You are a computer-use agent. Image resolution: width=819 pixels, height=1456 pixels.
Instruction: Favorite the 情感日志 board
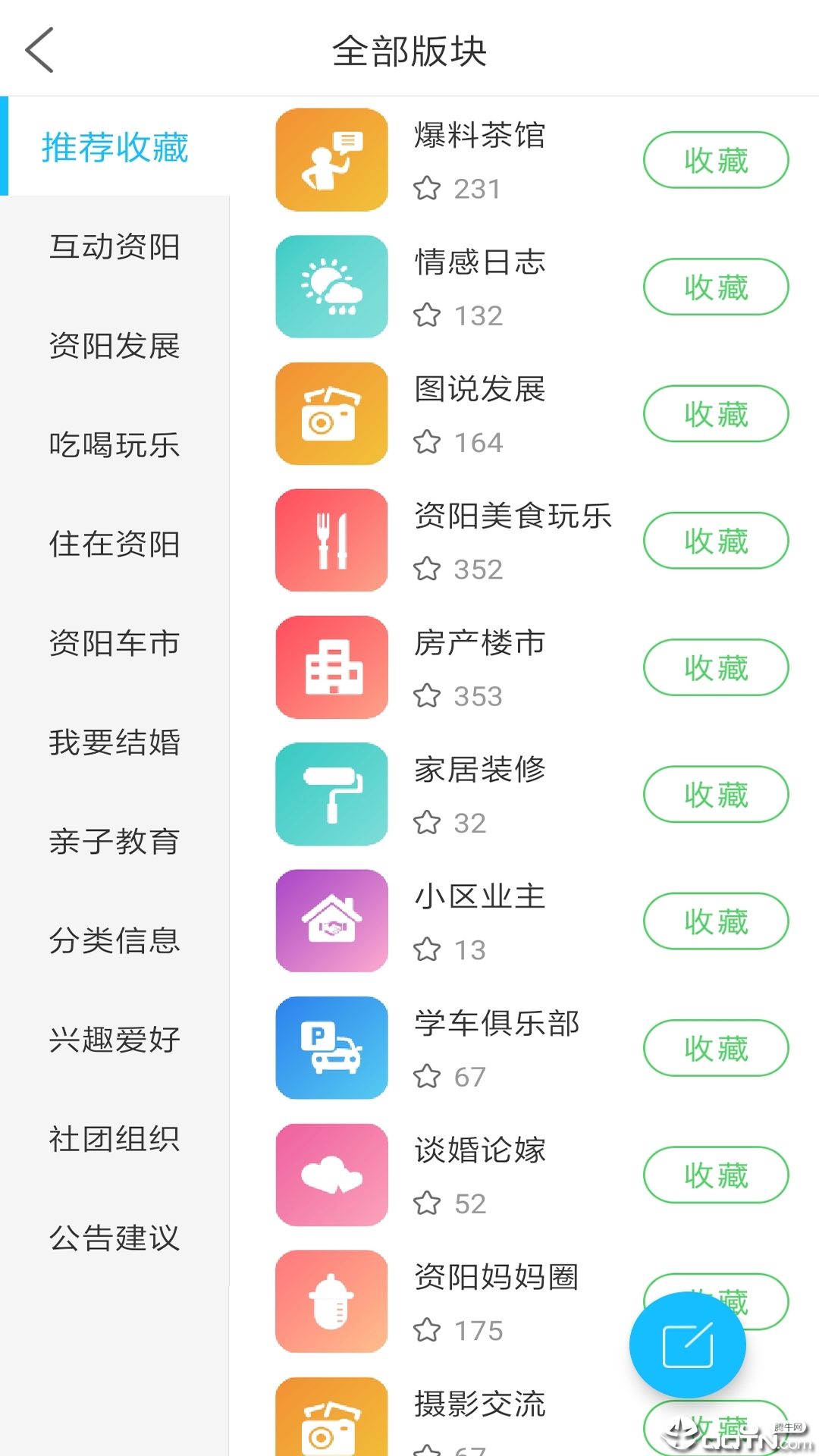point(716,287)
